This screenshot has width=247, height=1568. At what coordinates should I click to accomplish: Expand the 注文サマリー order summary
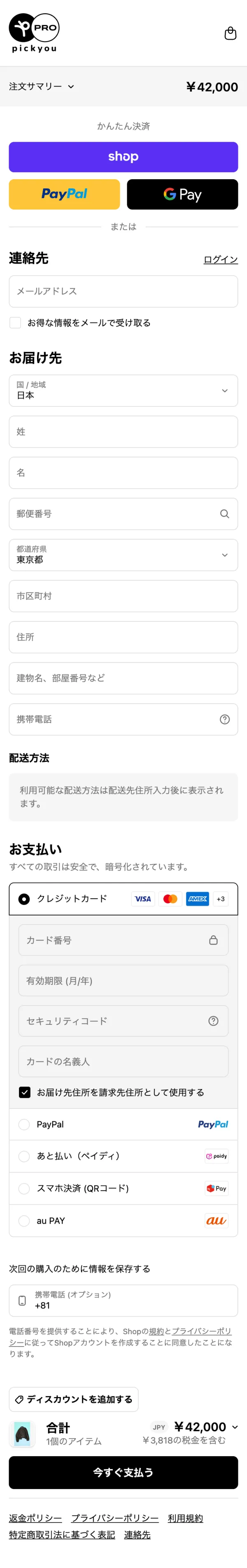42,86
